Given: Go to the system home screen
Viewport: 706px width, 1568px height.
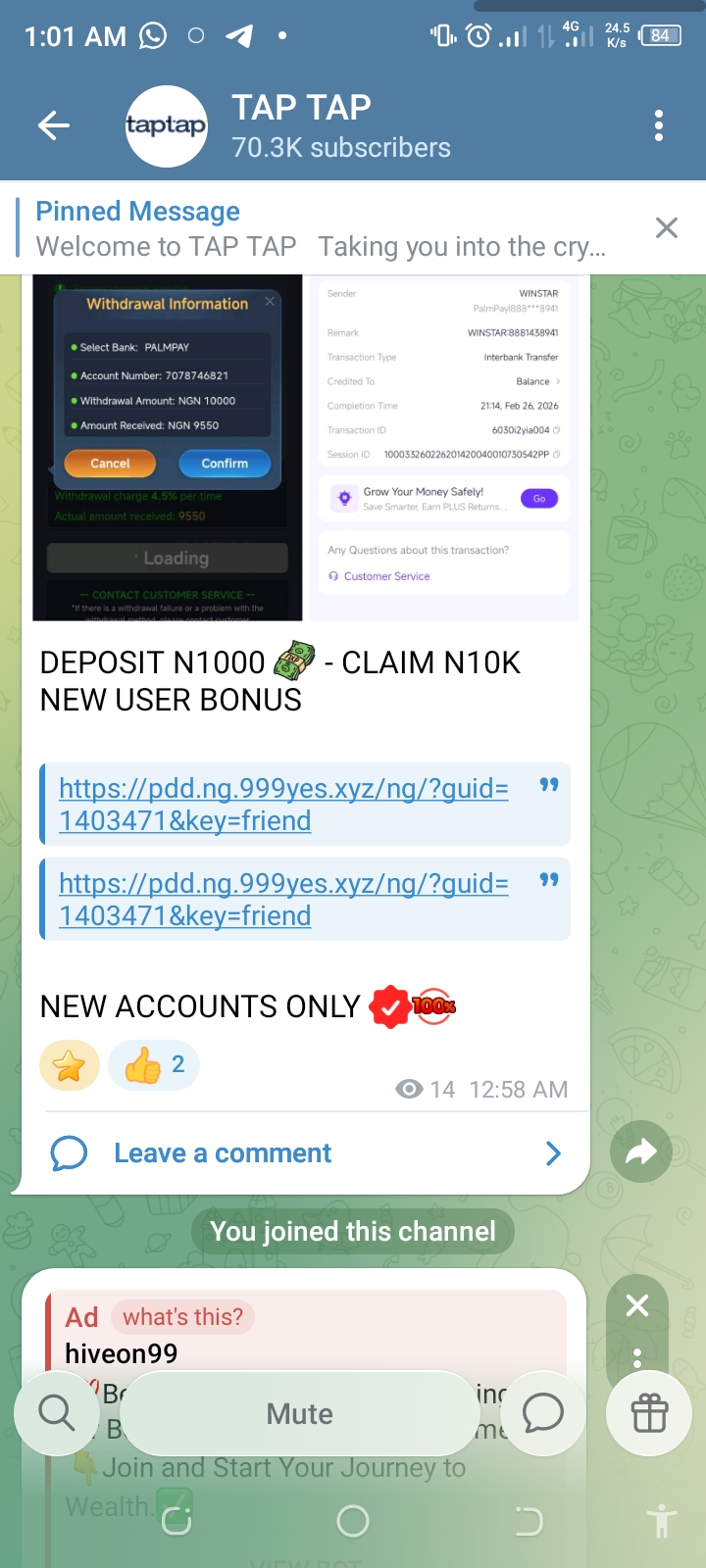Looking at the screenshot, I should [x=353, y=1521].
